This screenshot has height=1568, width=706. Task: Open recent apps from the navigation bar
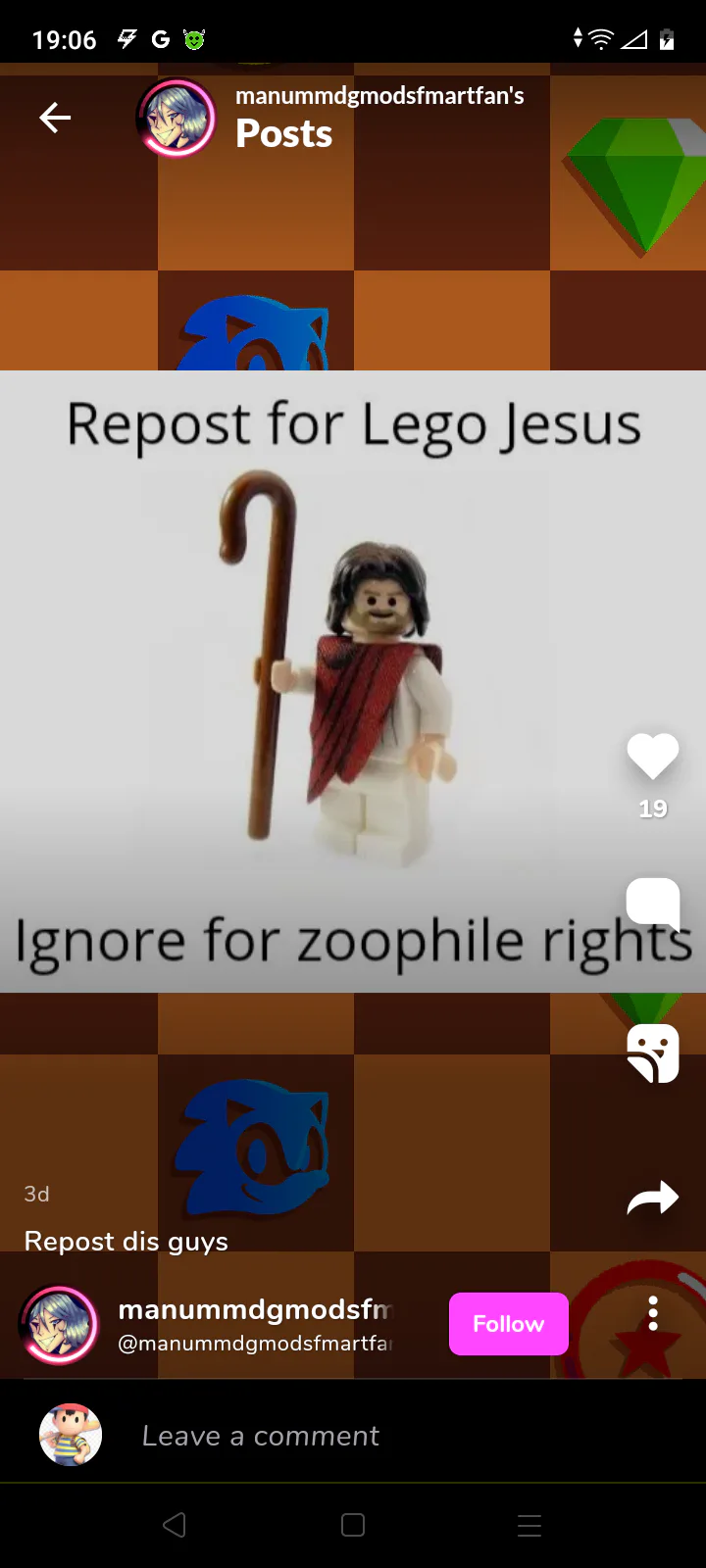click(529, 1525)
